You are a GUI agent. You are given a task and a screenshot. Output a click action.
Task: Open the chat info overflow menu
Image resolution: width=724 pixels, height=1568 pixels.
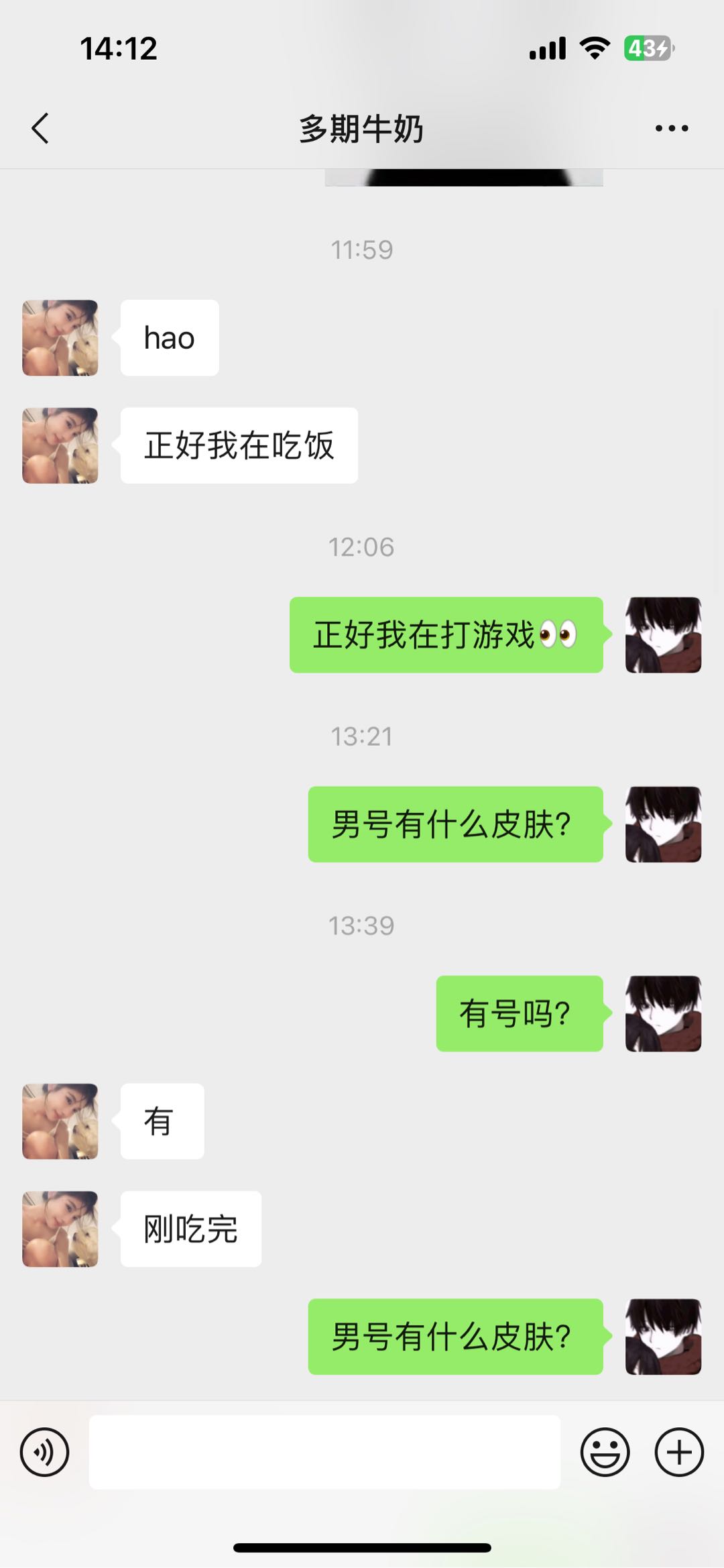(x=671, y=128)
